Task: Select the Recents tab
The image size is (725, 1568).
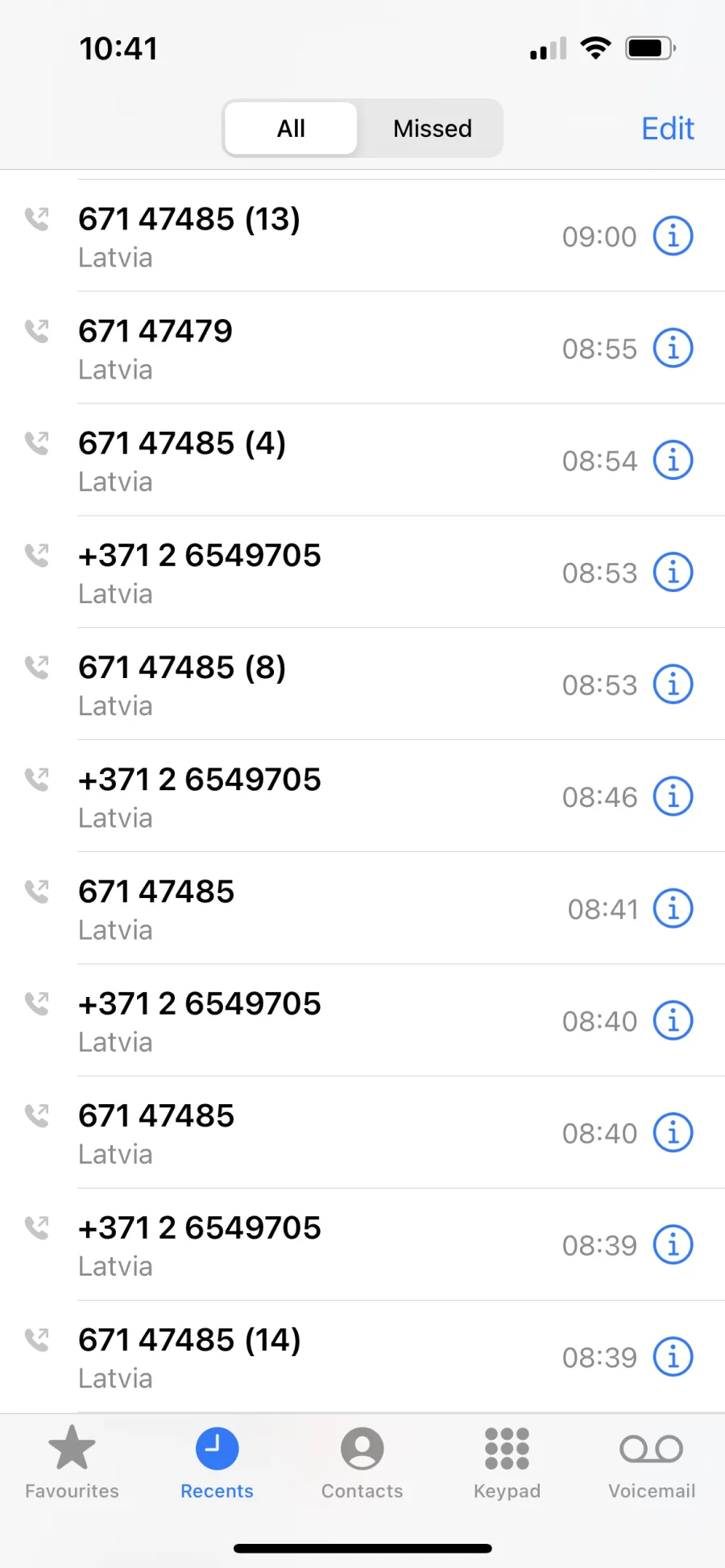Action: click(217, 1463)
